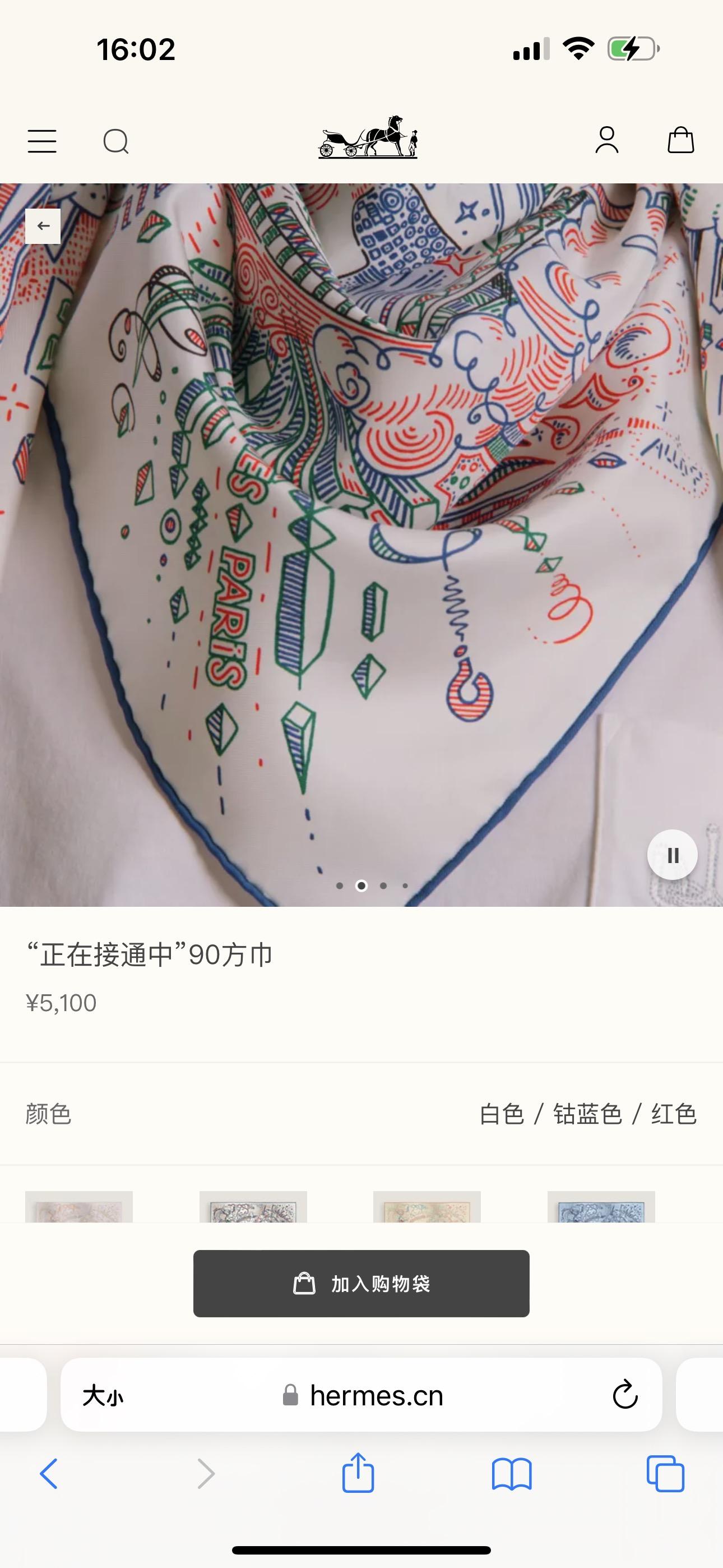Share this page from Safari
Viewport: 723px width, 1568px height.
[358, 1473]
